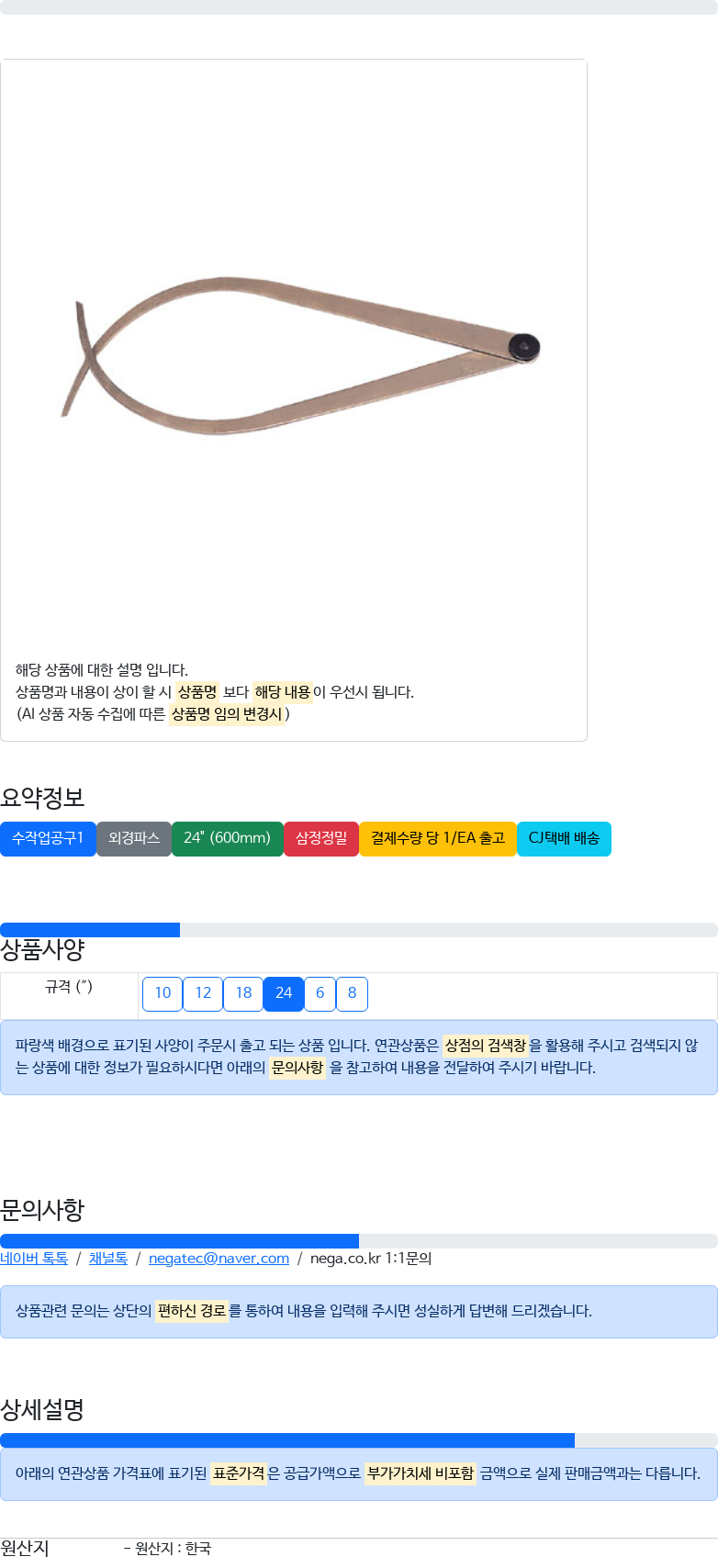
Task: Select size 6 in 규격
Action: (320, 993)
